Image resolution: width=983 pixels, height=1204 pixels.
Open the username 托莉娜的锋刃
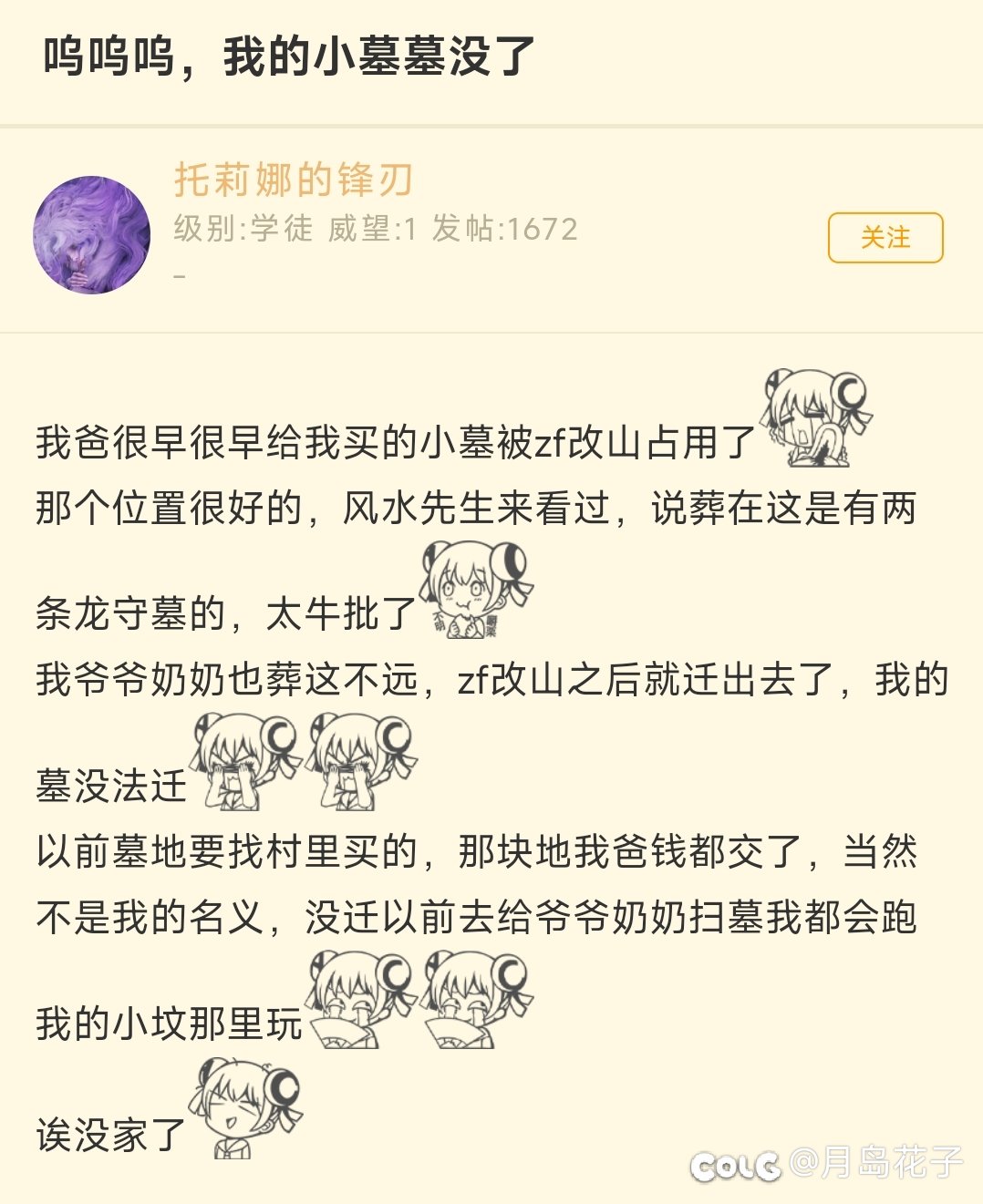pyautogui.click(x=294, y=180)
